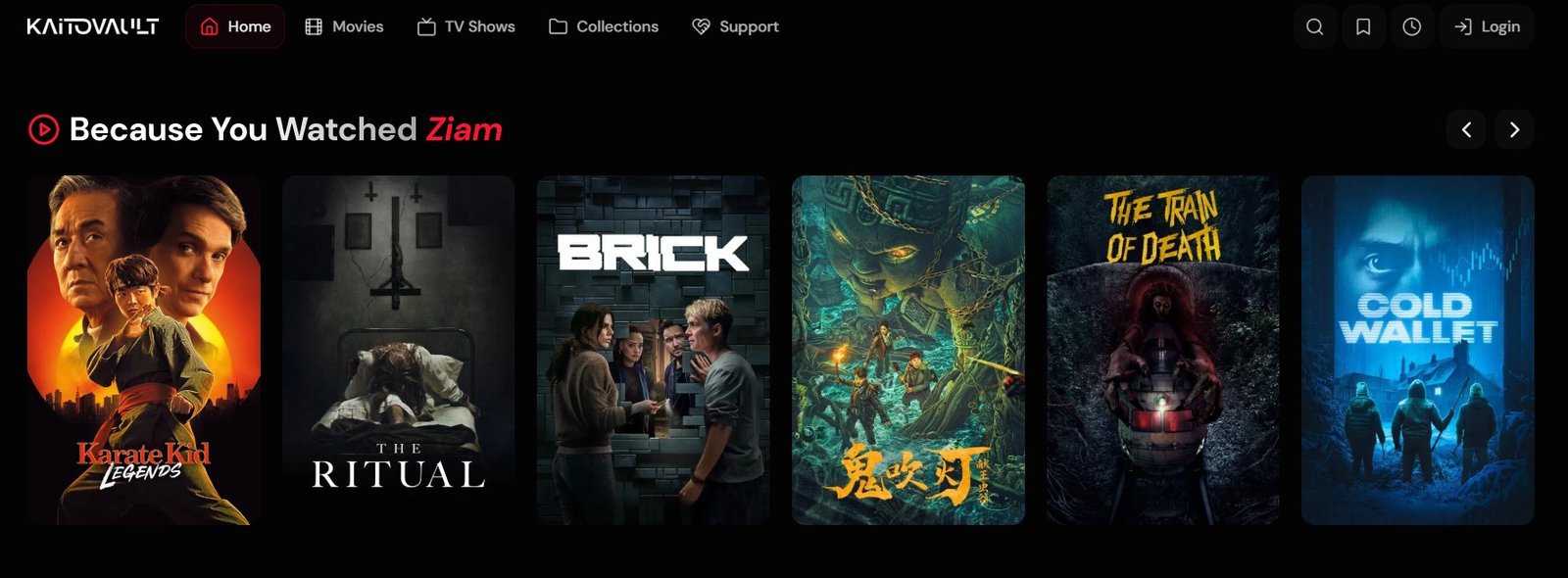Open Karate Kid Legends poster
This screenshot has height=578, width=1568.
click(x=144, y=350)
